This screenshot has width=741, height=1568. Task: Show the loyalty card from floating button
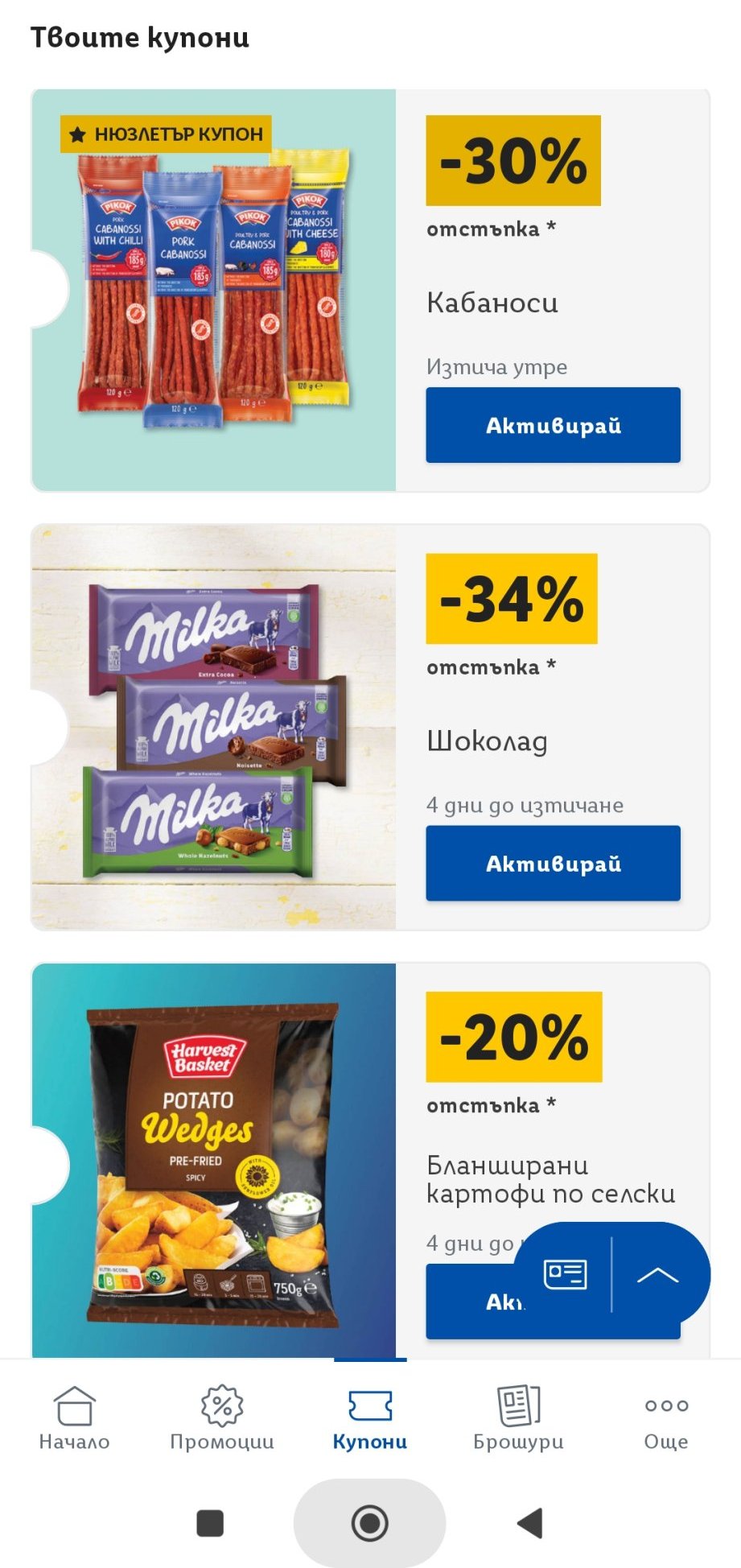[565, 1274]
